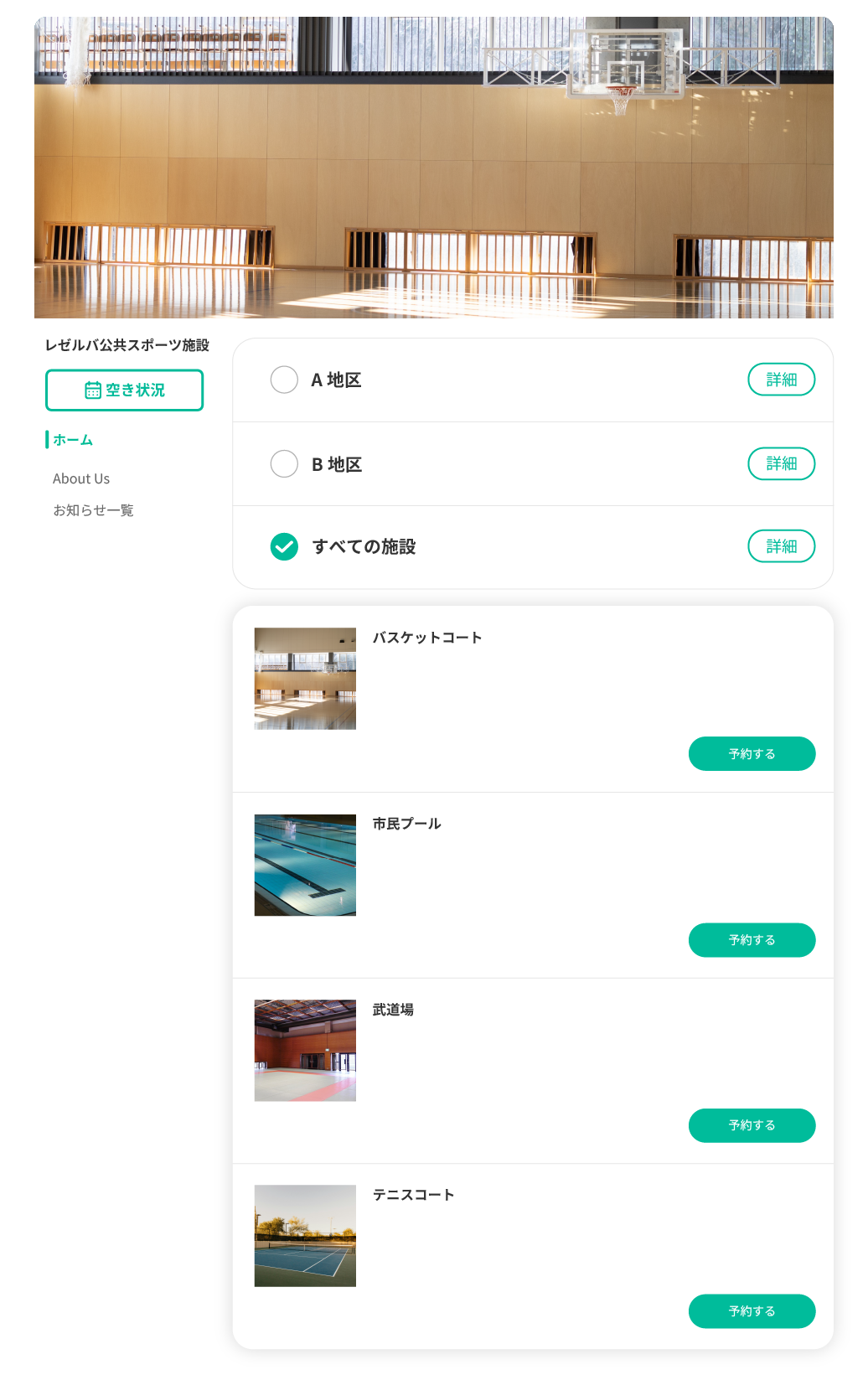Image resolution: width=868 pixels, height=1375 pixels.
Task: Open お知らせ一覧 news list
Action: point(93,510)
